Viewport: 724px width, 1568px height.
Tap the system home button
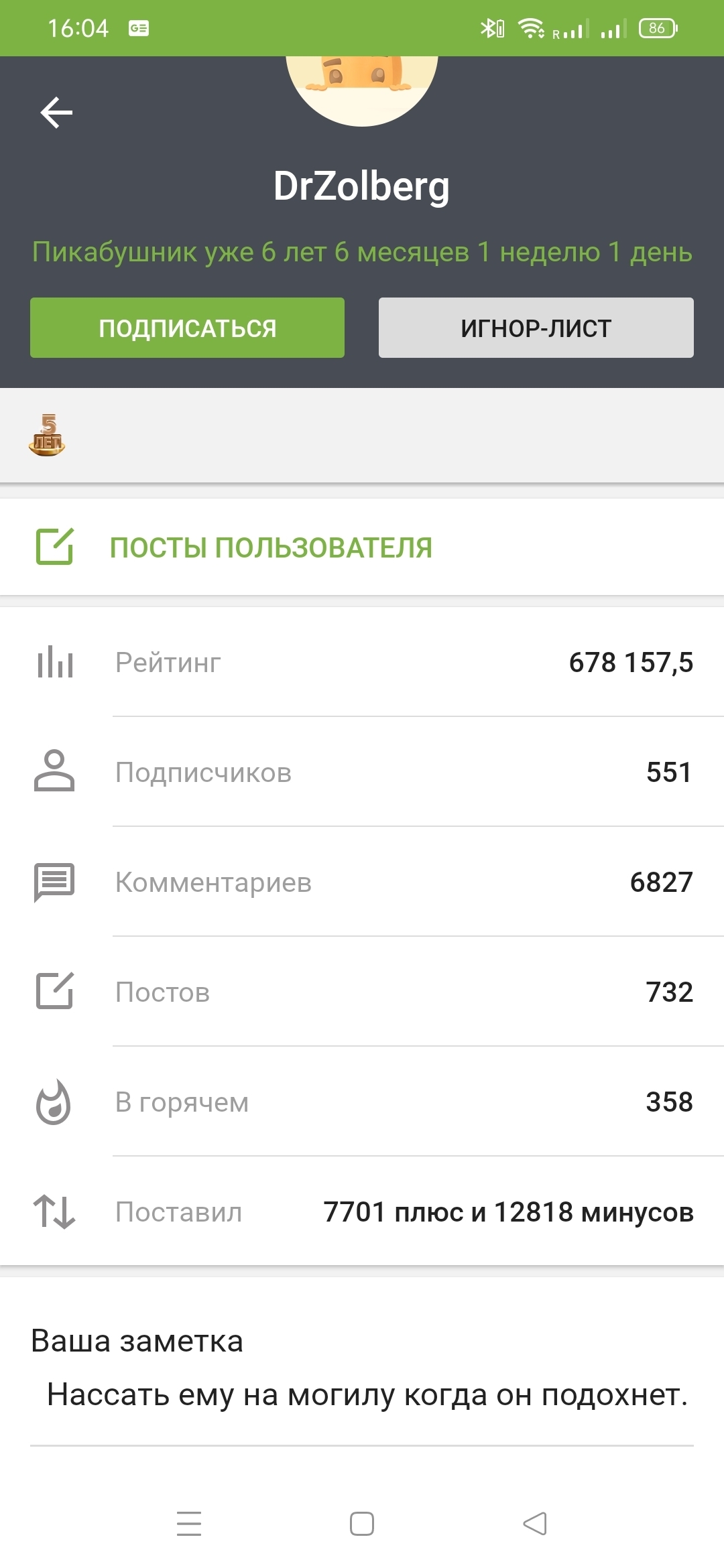(x=362, y=1524)
